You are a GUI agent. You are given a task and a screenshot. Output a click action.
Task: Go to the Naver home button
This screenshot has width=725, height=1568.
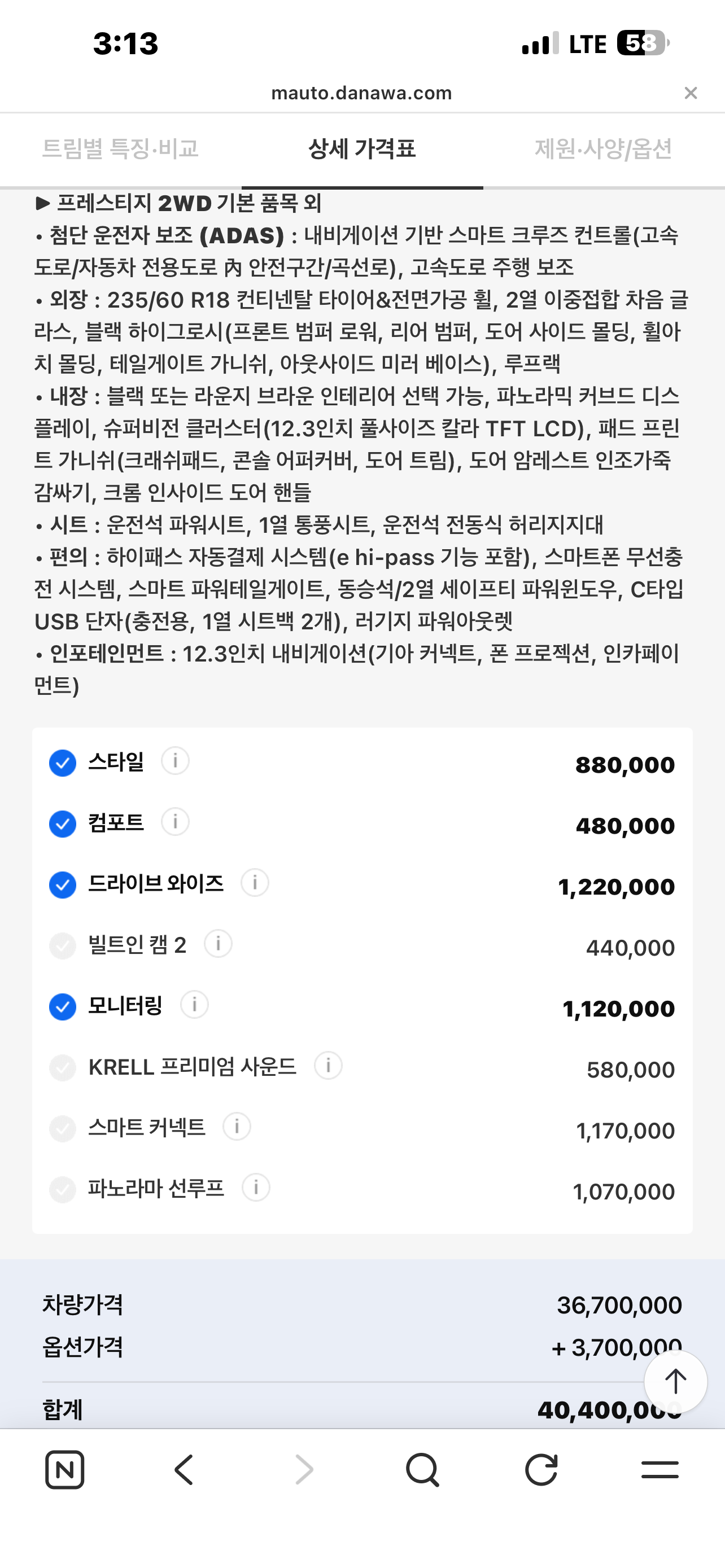[64, 1470]
